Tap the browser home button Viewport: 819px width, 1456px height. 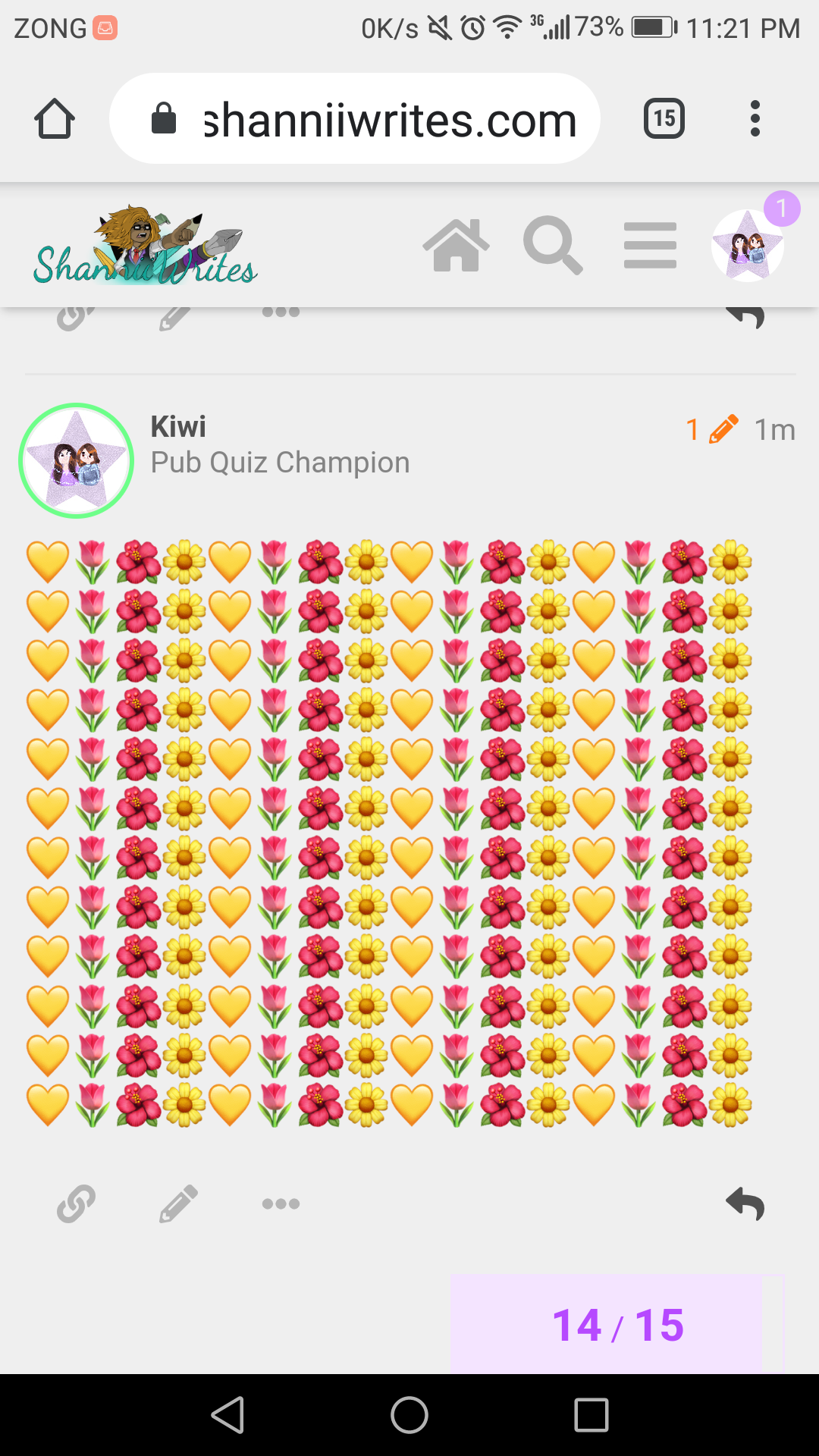tap(55, 119)
